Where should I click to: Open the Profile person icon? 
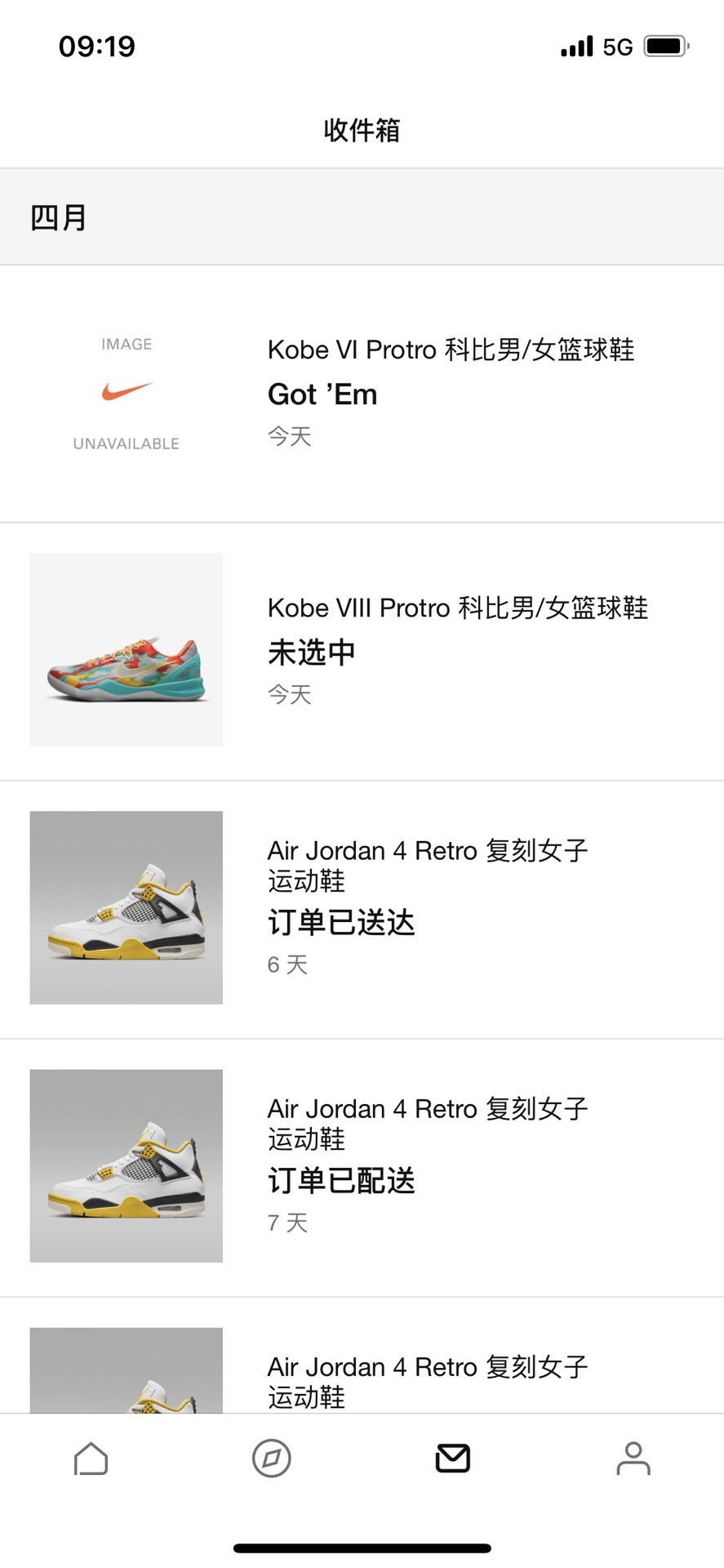point(633,1459)
